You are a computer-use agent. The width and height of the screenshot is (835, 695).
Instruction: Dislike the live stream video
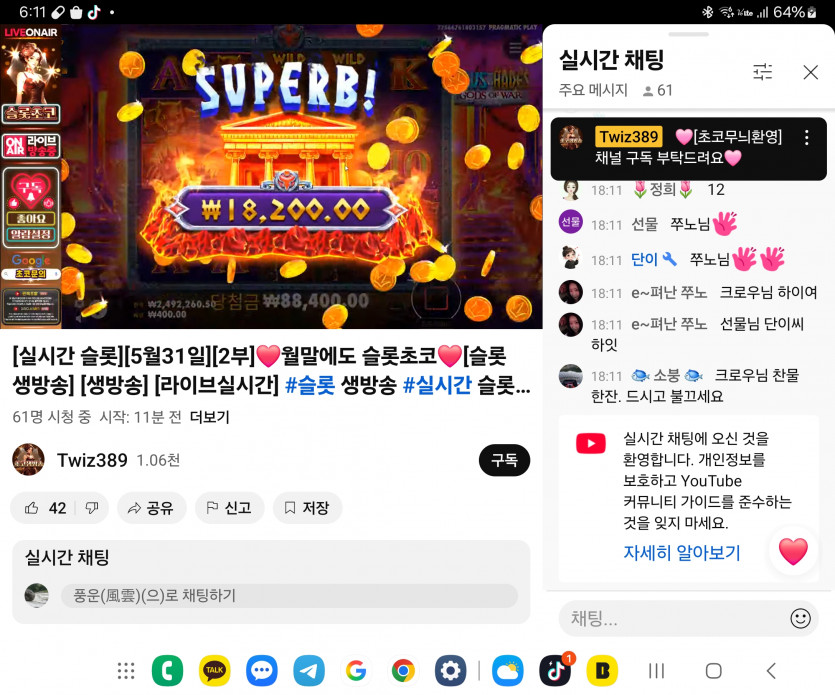click(91, 508)
